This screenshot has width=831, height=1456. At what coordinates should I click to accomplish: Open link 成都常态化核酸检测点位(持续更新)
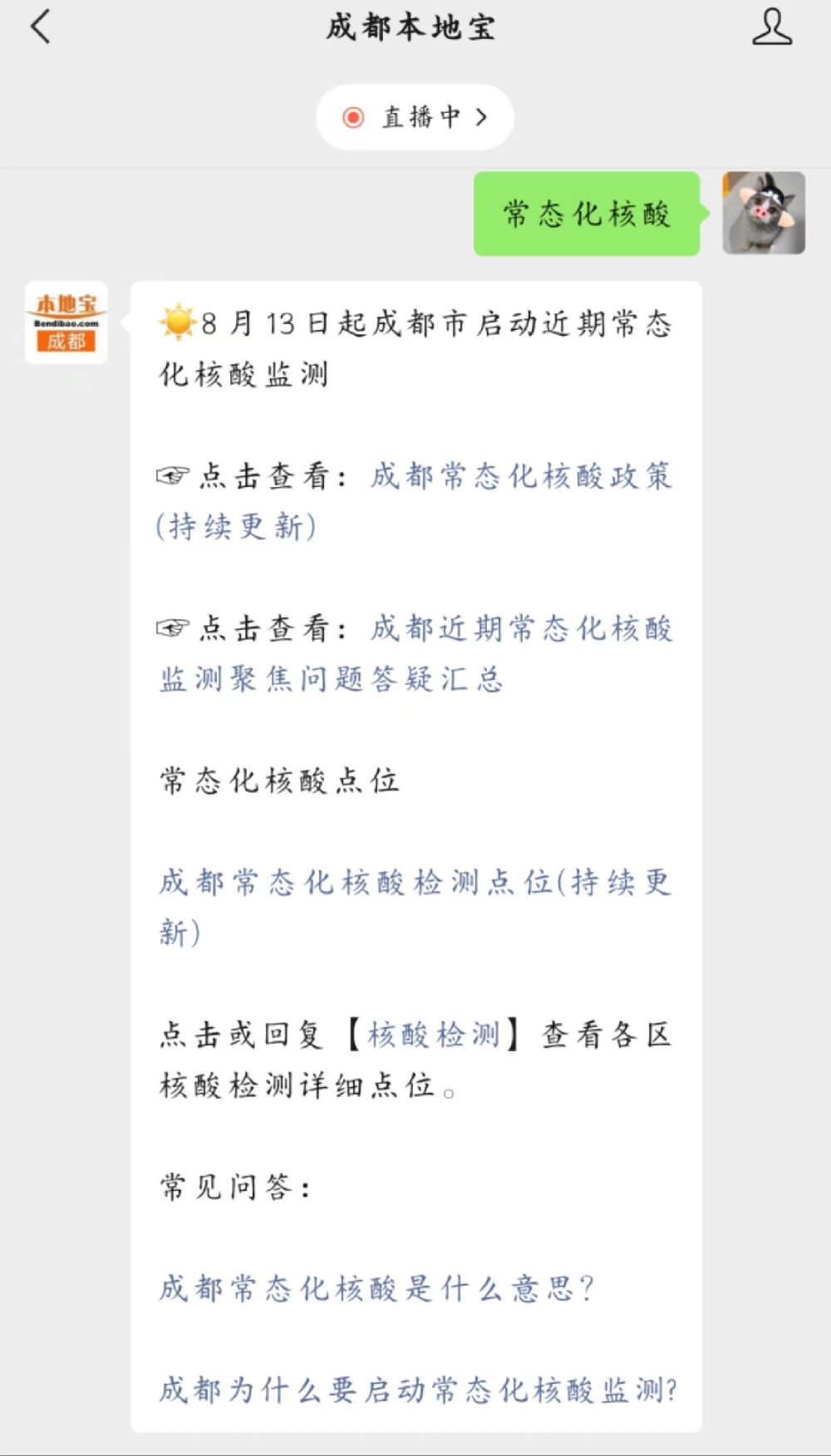[415, 907]
